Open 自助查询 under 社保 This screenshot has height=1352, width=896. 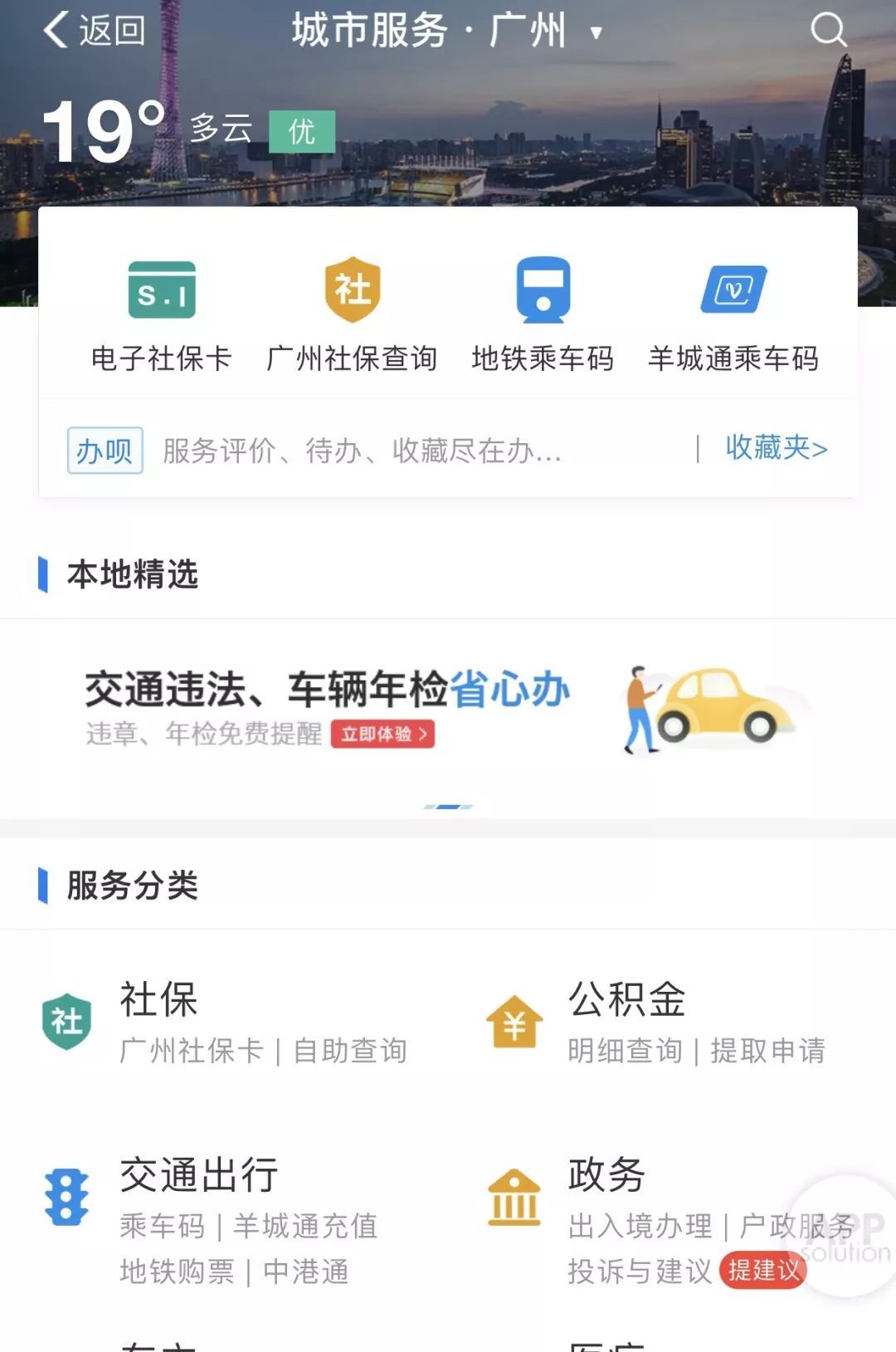[348, 1052]
